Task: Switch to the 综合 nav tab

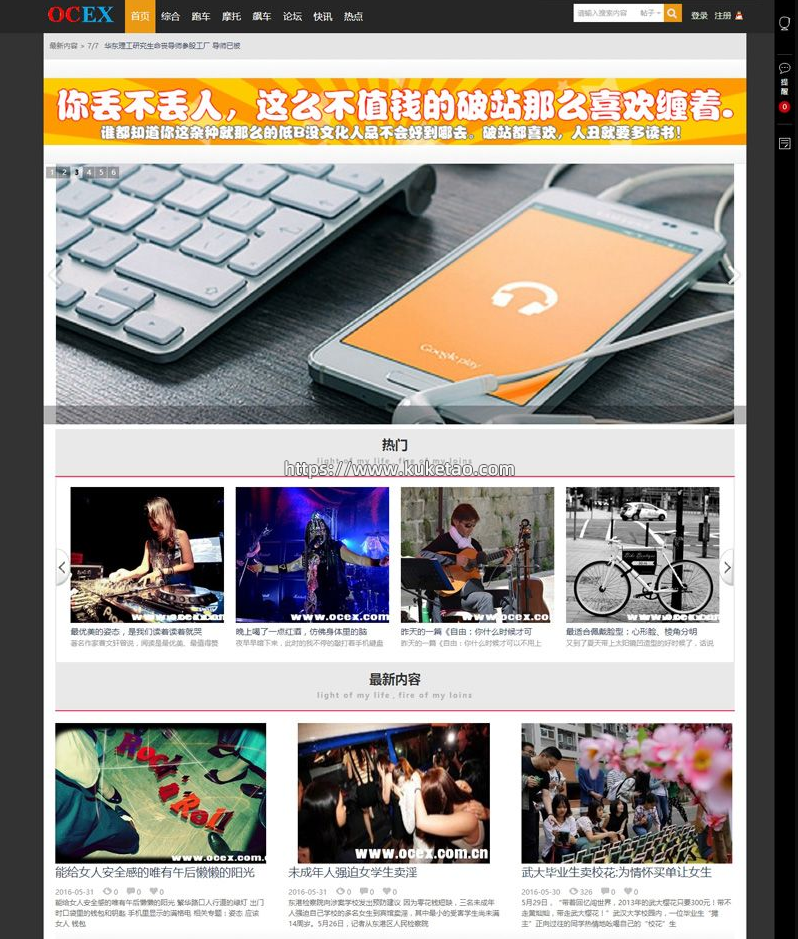Action: (170, 16)
